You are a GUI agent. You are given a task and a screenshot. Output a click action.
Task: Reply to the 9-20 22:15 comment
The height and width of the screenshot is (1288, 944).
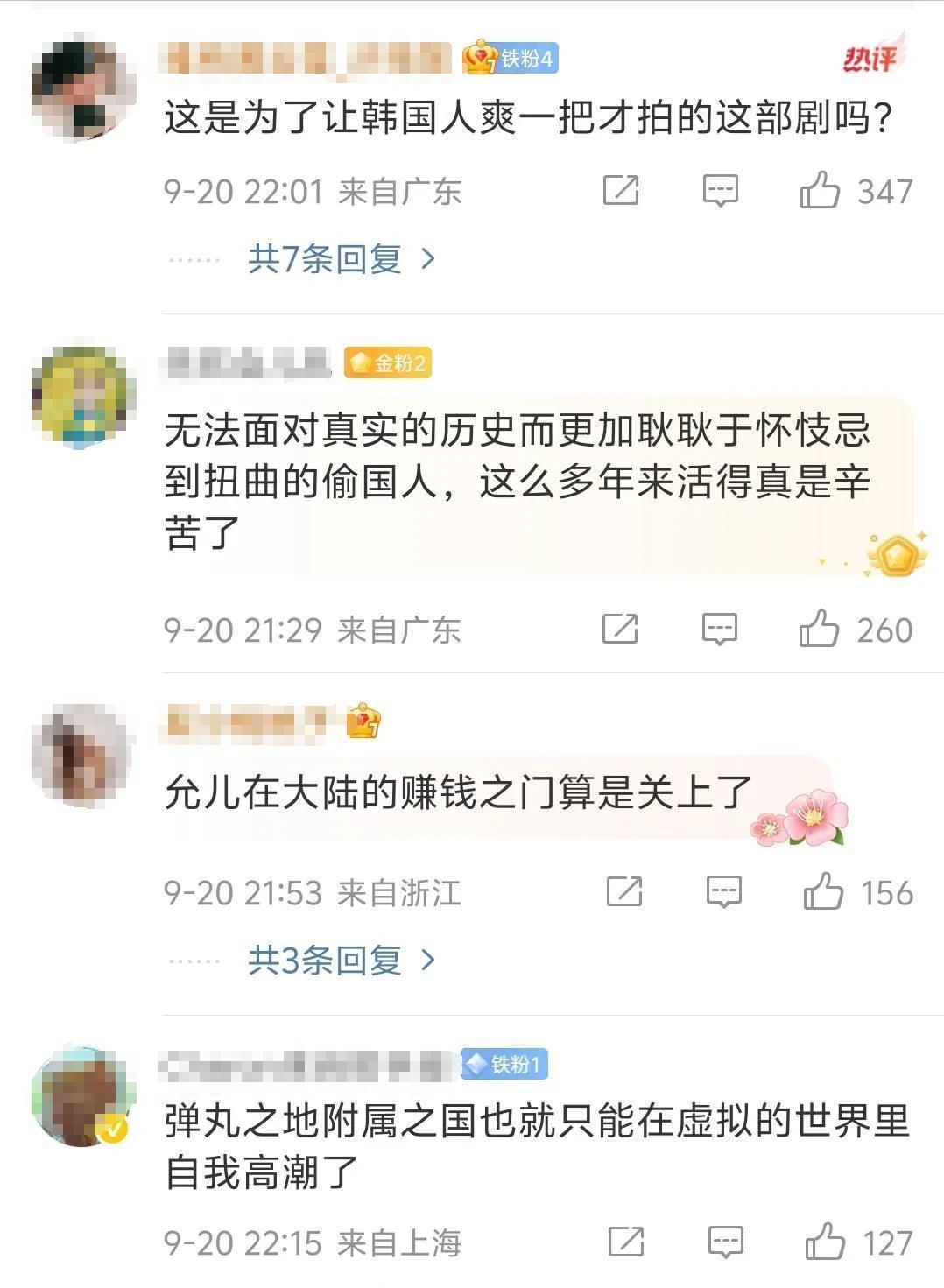click(725, 1242)
